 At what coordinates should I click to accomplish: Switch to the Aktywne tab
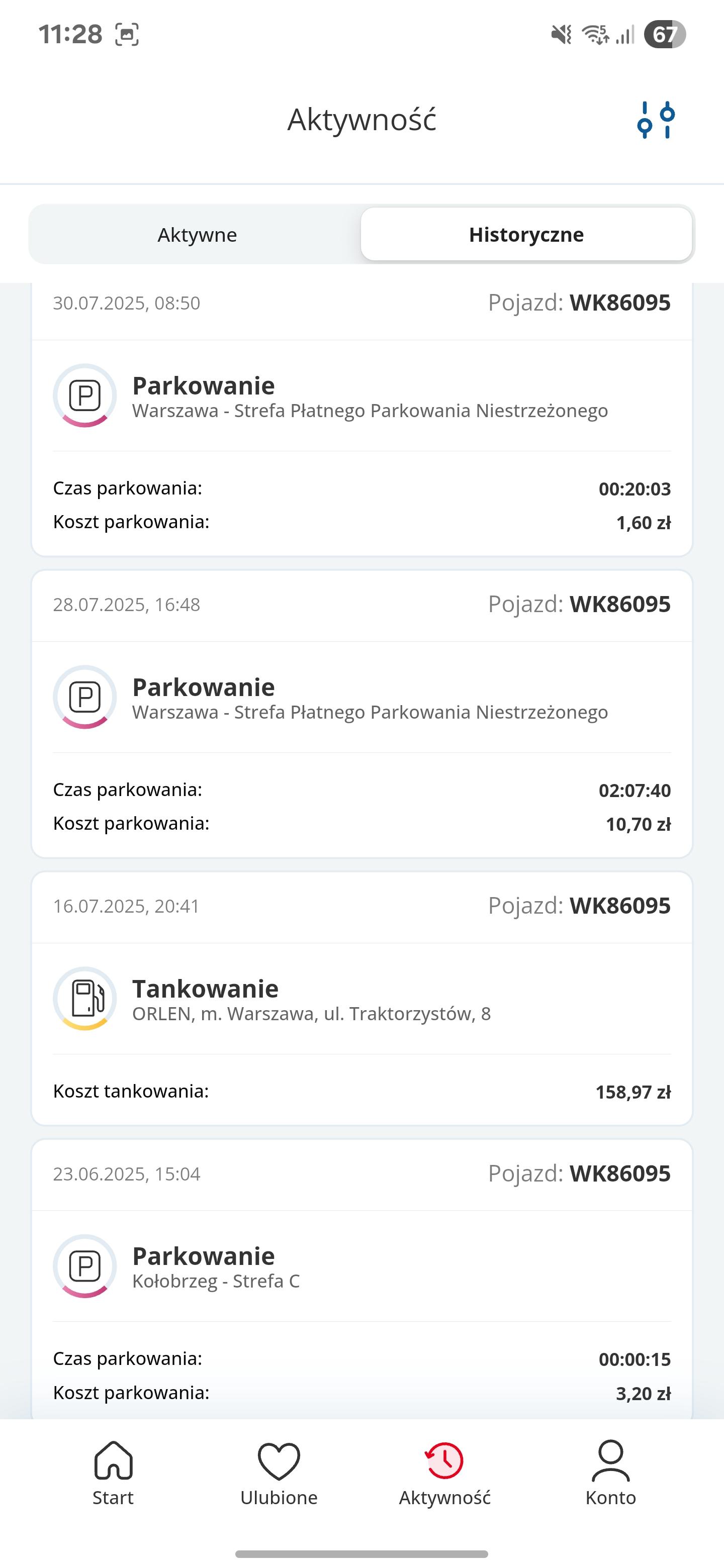point(197,235)
